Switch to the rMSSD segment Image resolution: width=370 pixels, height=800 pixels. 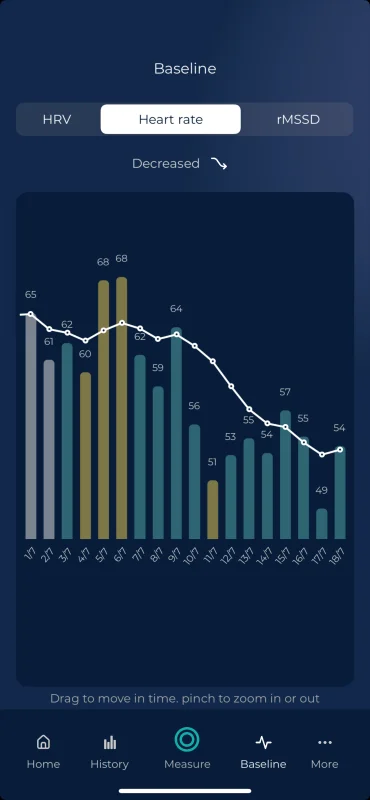(x=298, y=120)
